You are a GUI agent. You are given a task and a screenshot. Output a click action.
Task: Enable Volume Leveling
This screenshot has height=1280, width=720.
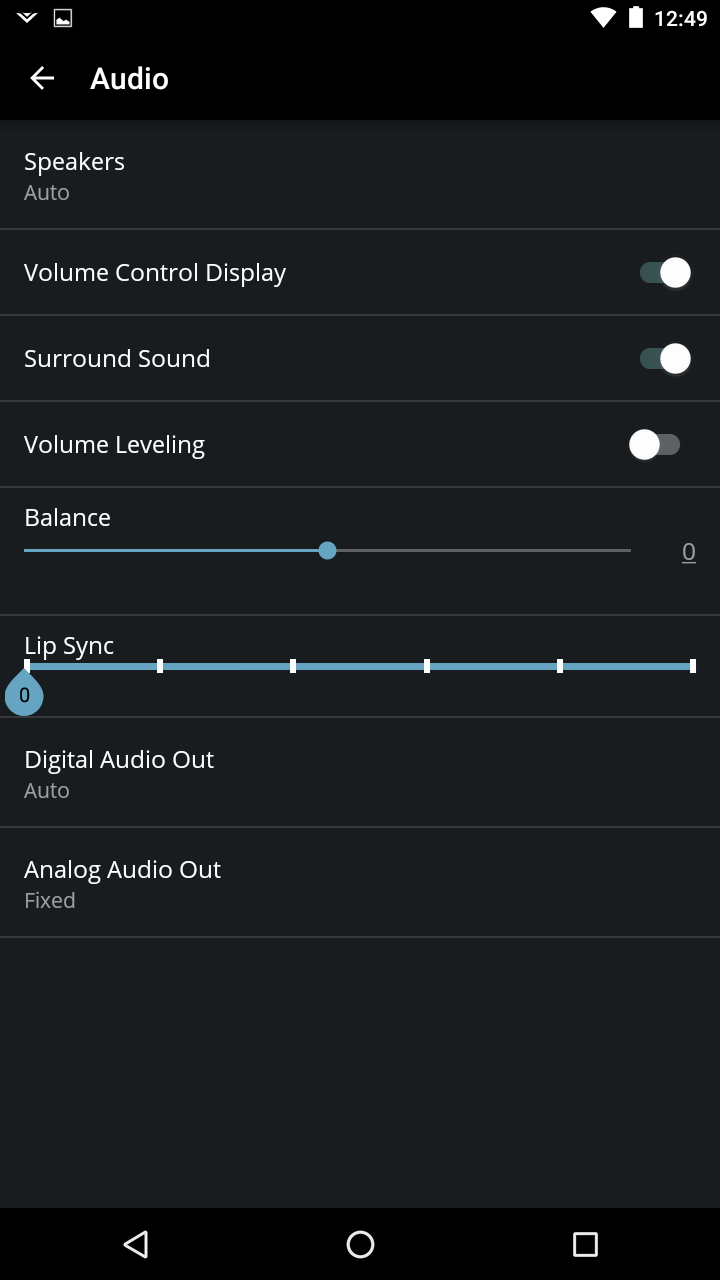pos(655,445)
